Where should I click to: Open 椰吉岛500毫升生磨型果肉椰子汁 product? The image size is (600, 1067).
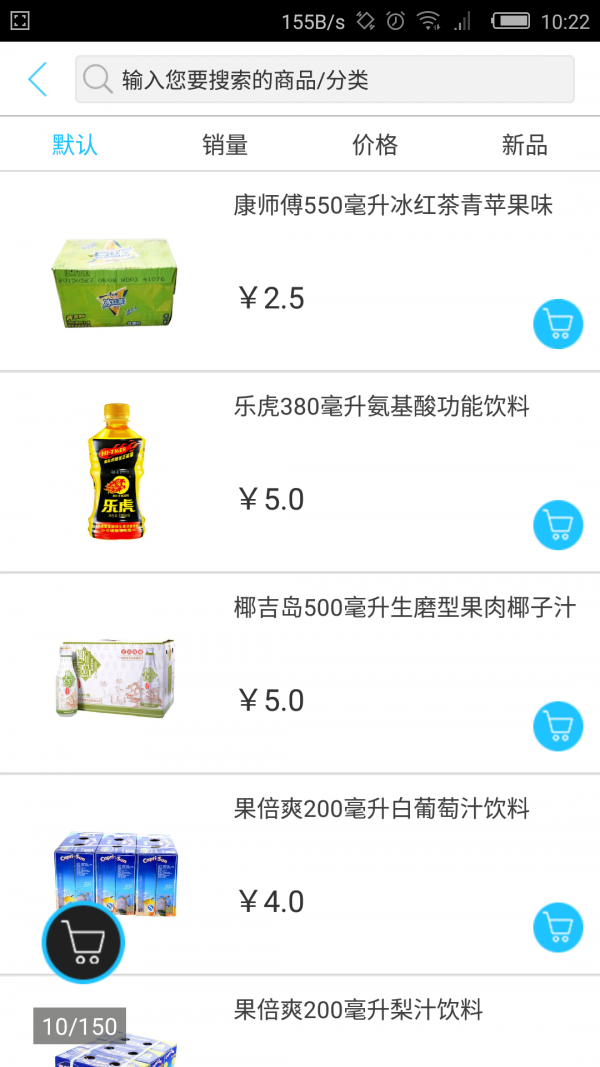[404, 608]
